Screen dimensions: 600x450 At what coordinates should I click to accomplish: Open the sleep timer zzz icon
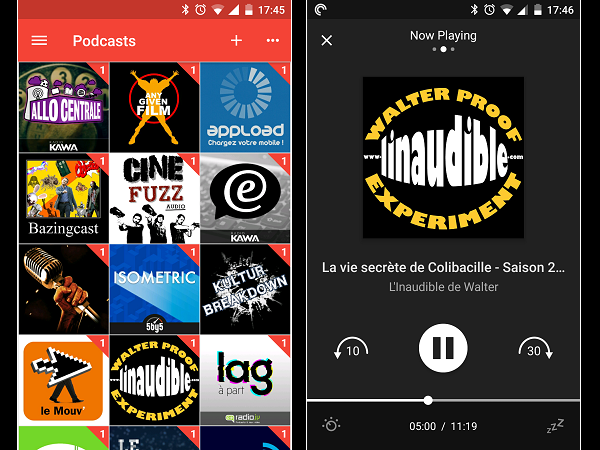coord(554,426)
